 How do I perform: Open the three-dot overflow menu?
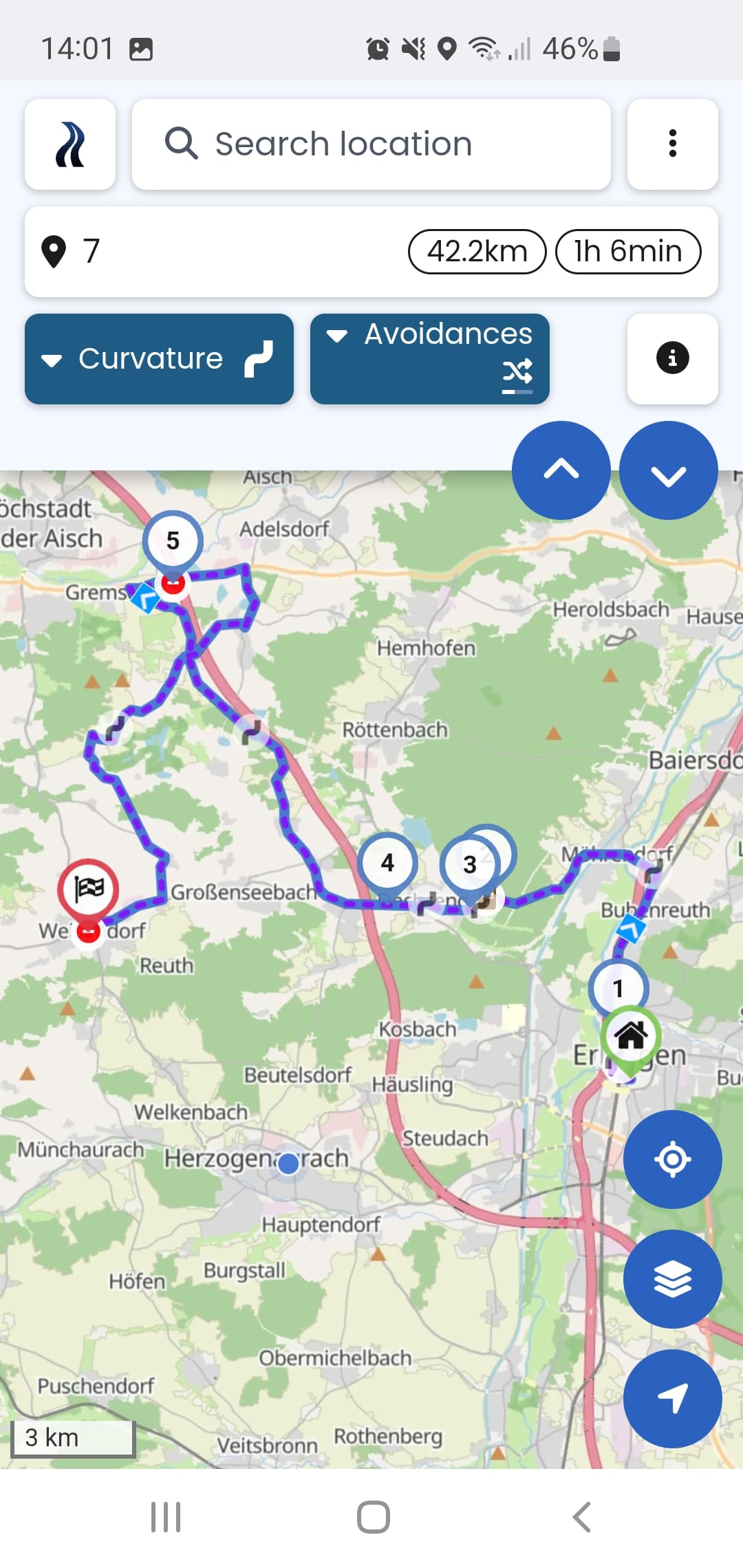coord(672,144)
